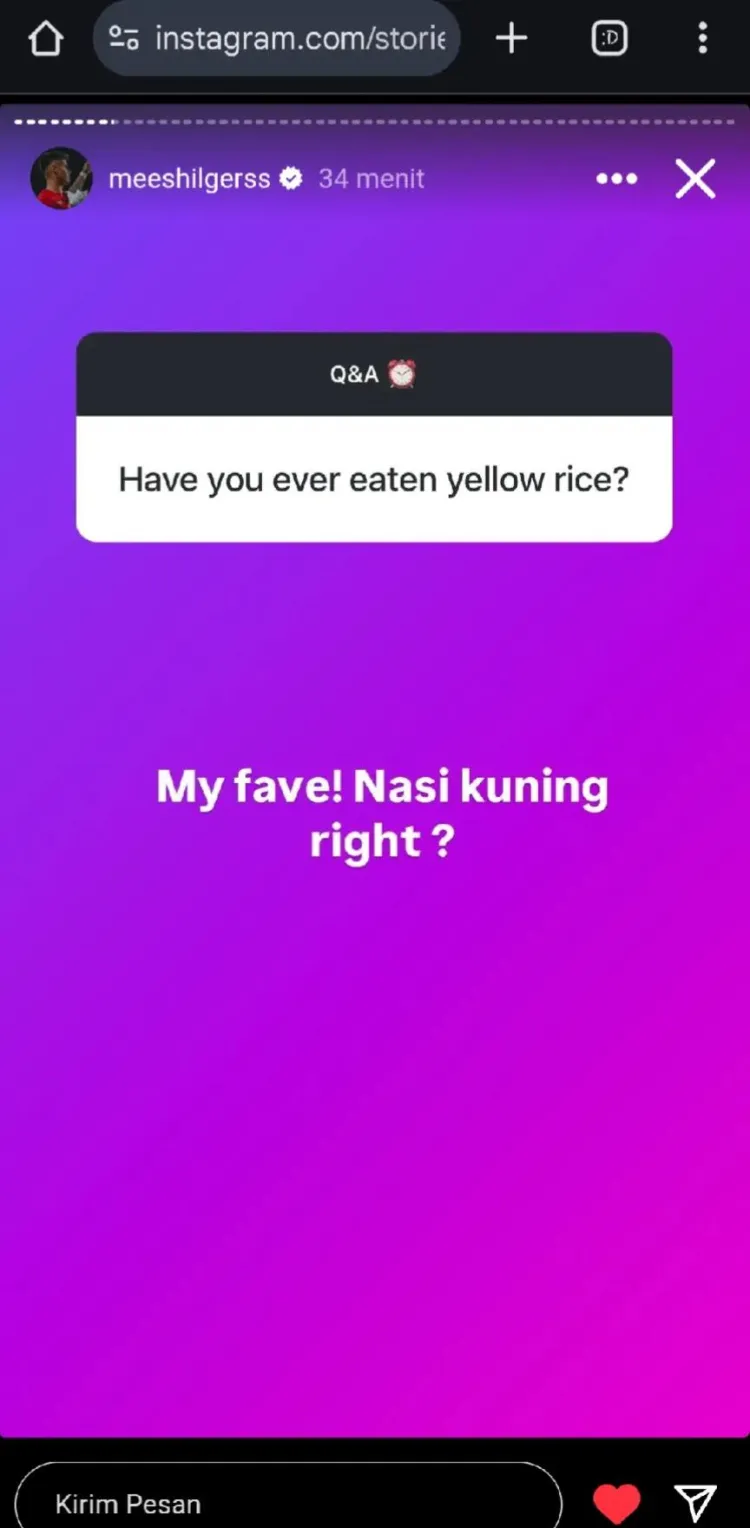Open meeshilgerss profile from username
The width and height of the screenshot is (750, 1528).
tap(189, 179)
